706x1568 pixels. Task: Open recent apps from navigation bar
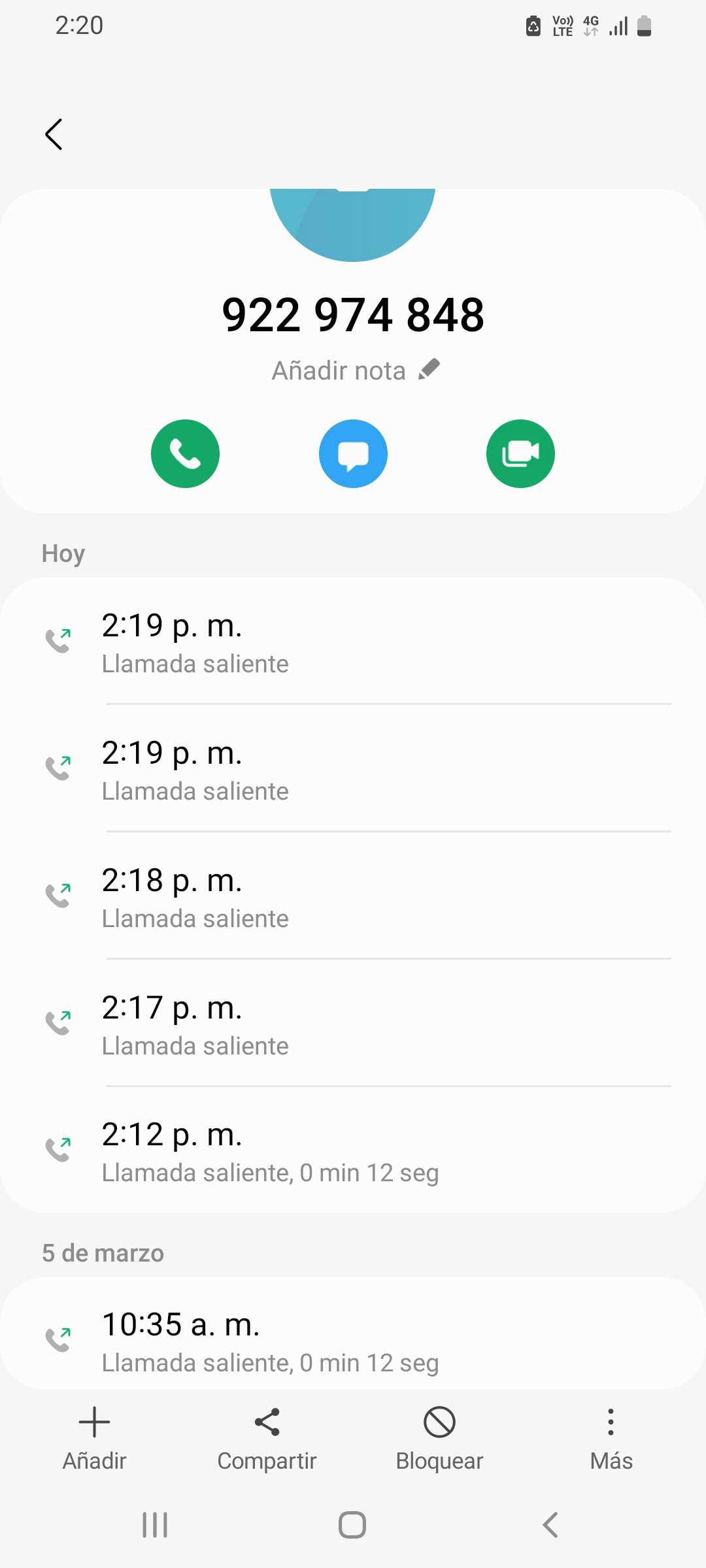pos(155,1525)
